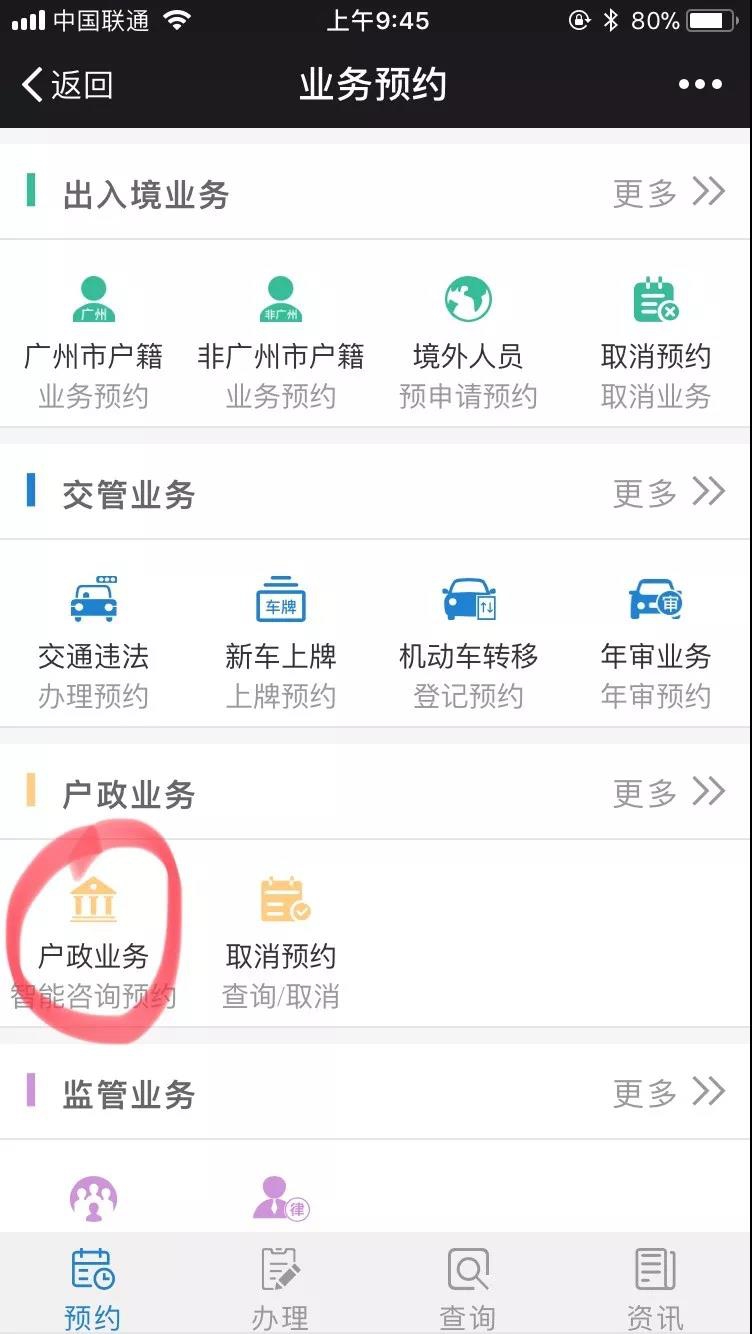Open 户政业务 智能咨询预约

tap(93, 941)
